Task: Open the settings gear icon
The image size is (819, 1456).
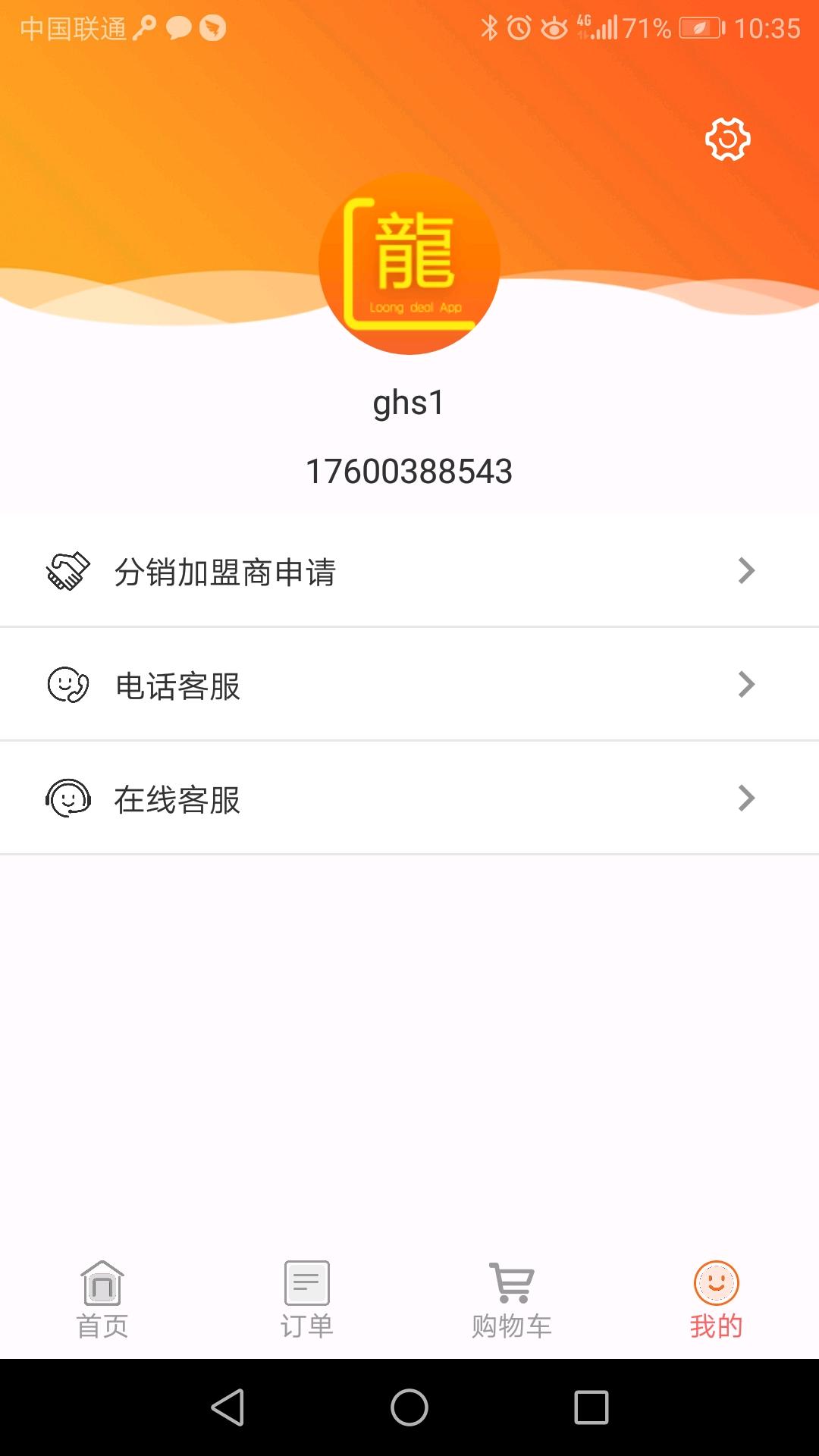Action: 727,139
